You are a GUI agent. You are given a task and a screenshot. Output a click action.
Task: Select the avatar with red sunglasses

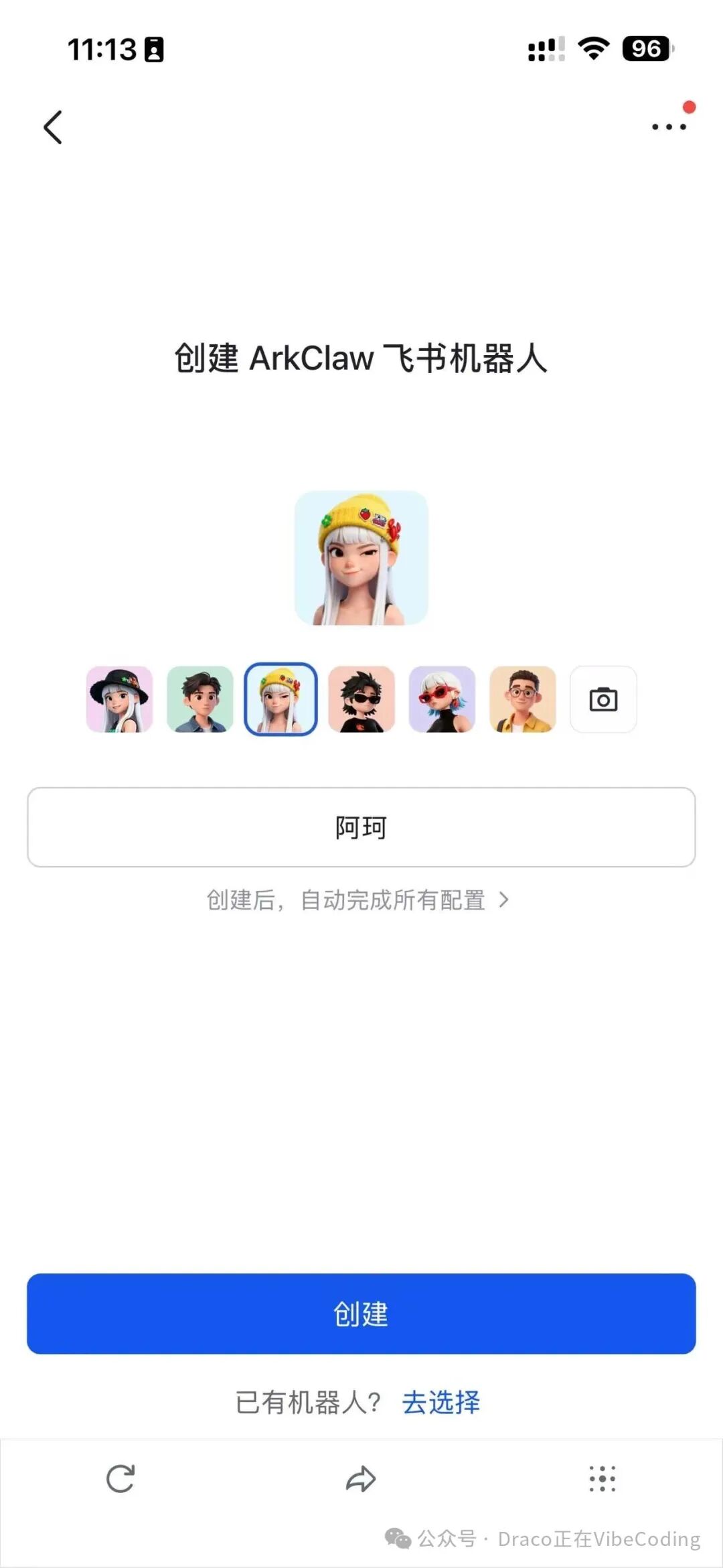point(442,700)
